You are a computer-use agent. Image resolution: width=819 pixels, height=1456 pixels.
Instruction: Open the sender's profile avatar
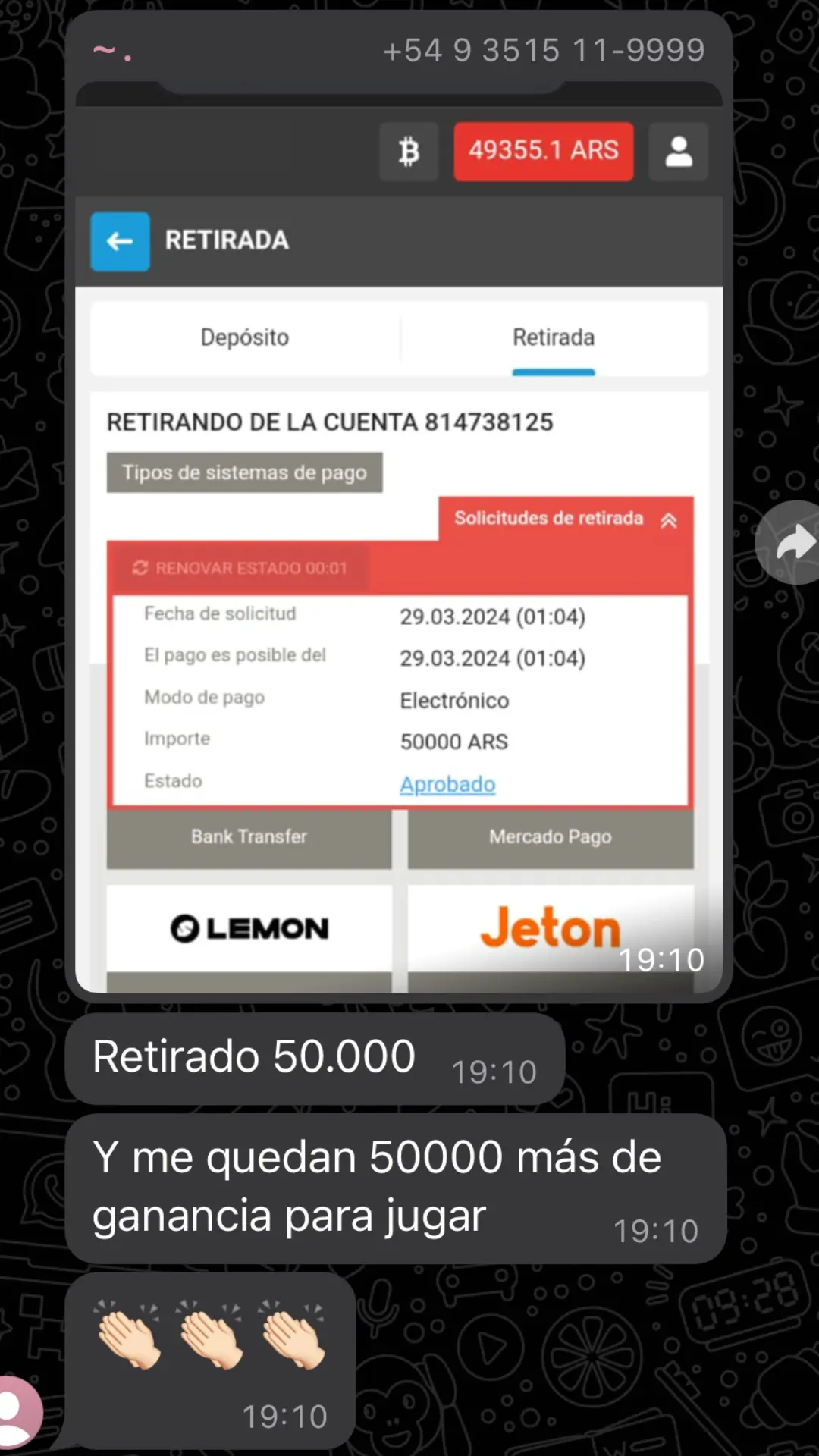coord(17,1413)
